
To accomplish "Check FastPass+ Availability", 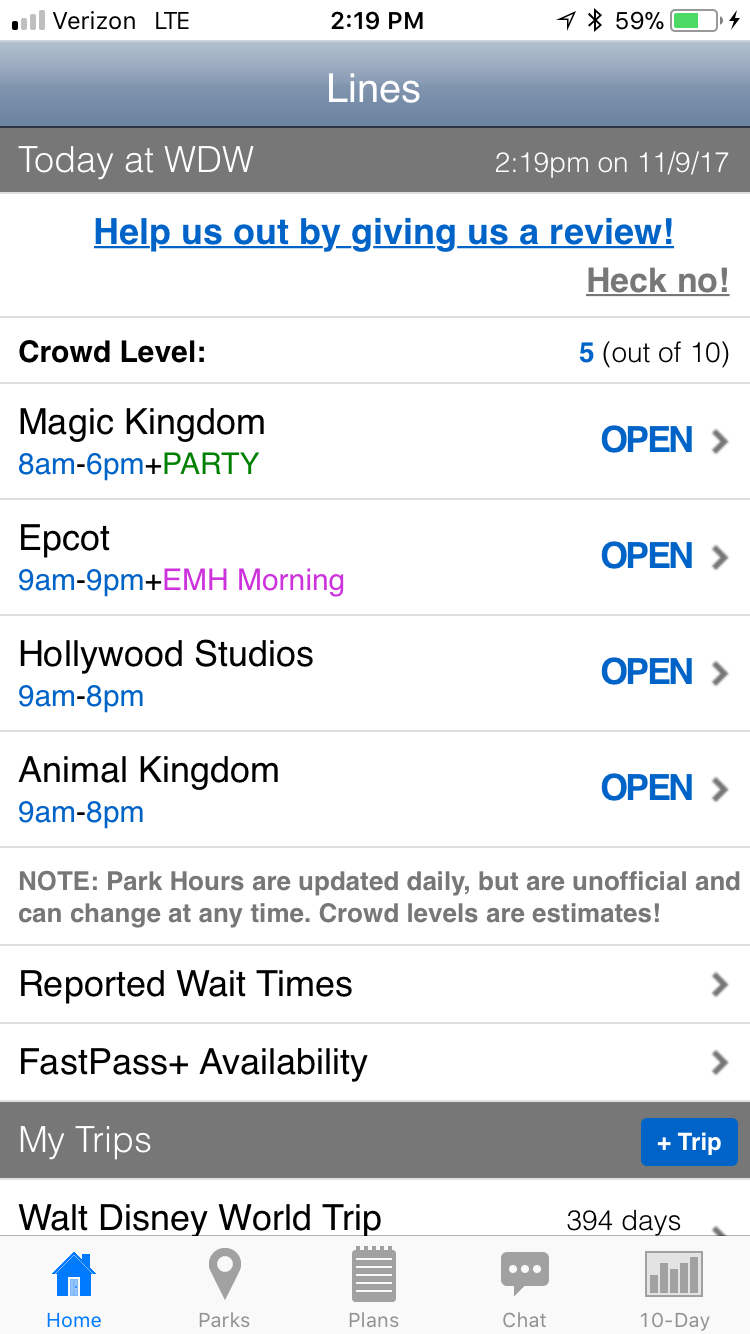I will (x=374, y=1062).
